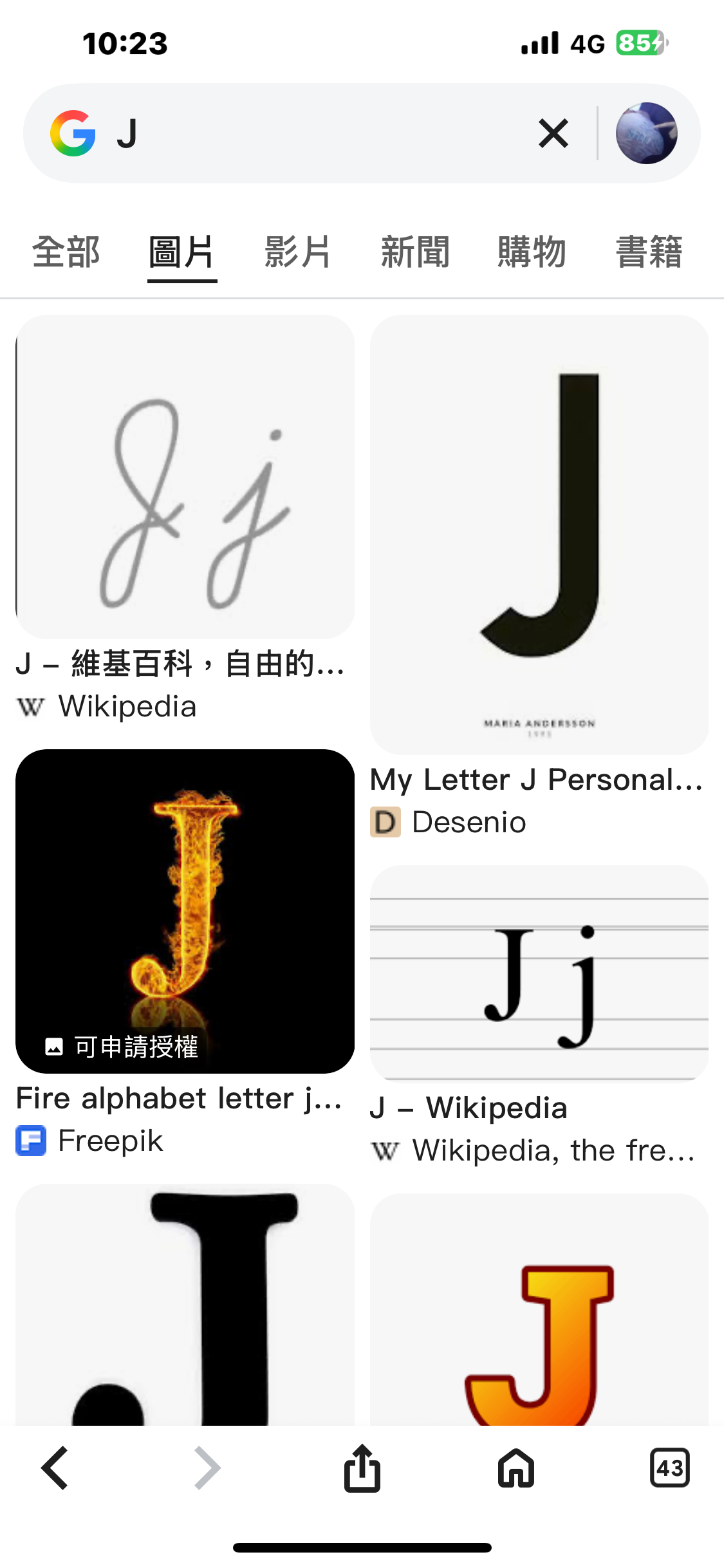
Task: Go to the browser home page
Action: [x=516, y=1468]
